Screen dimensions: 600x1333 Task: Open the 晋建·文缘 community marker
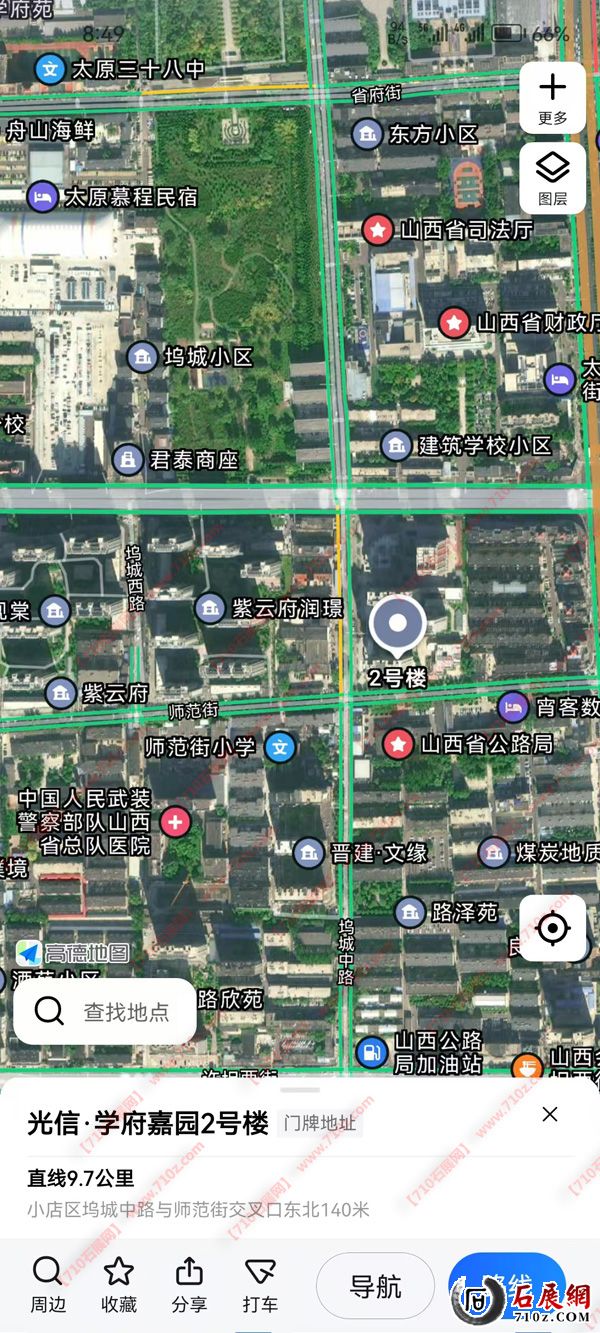309,852
